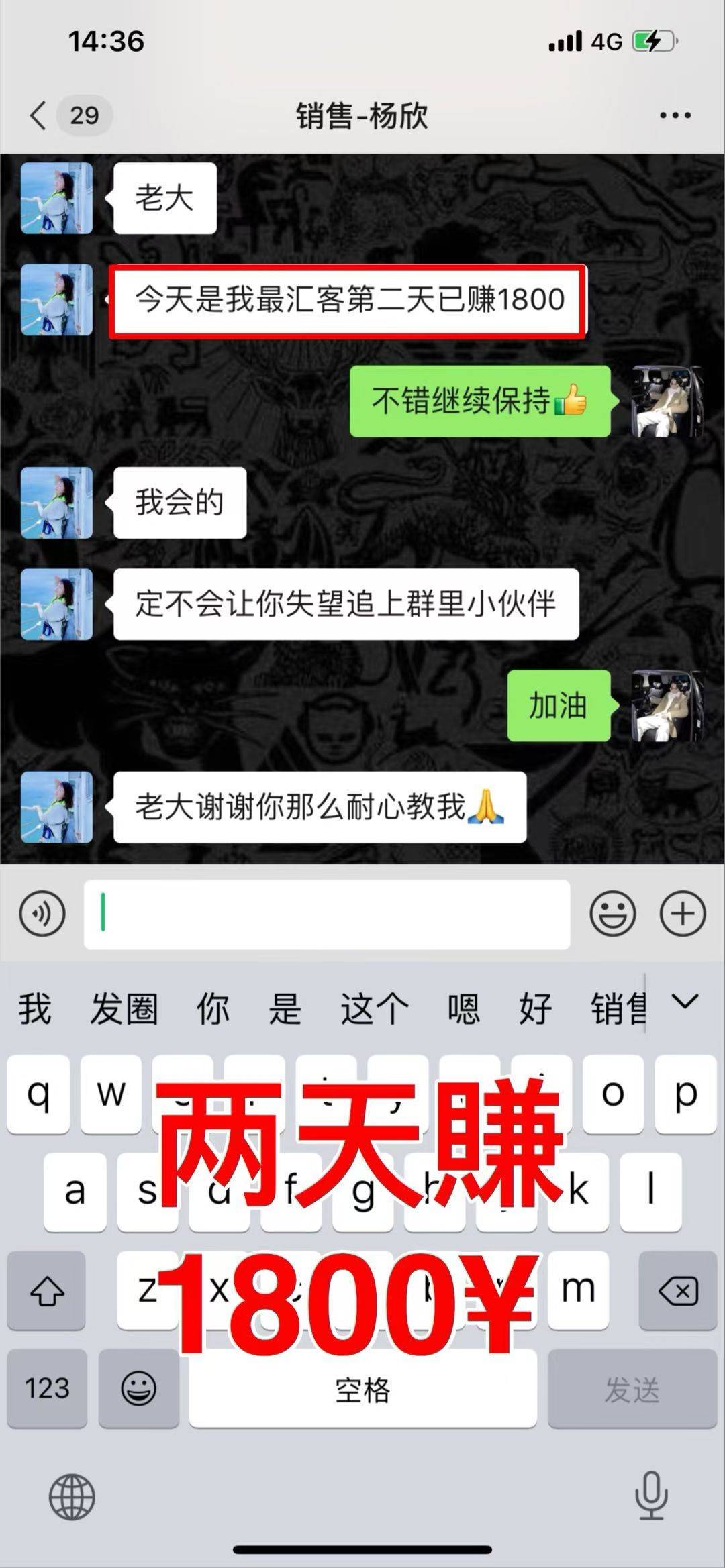Start dictation with the microphone key
This screenshot has height=1568, width=725.
[650, 1496]
